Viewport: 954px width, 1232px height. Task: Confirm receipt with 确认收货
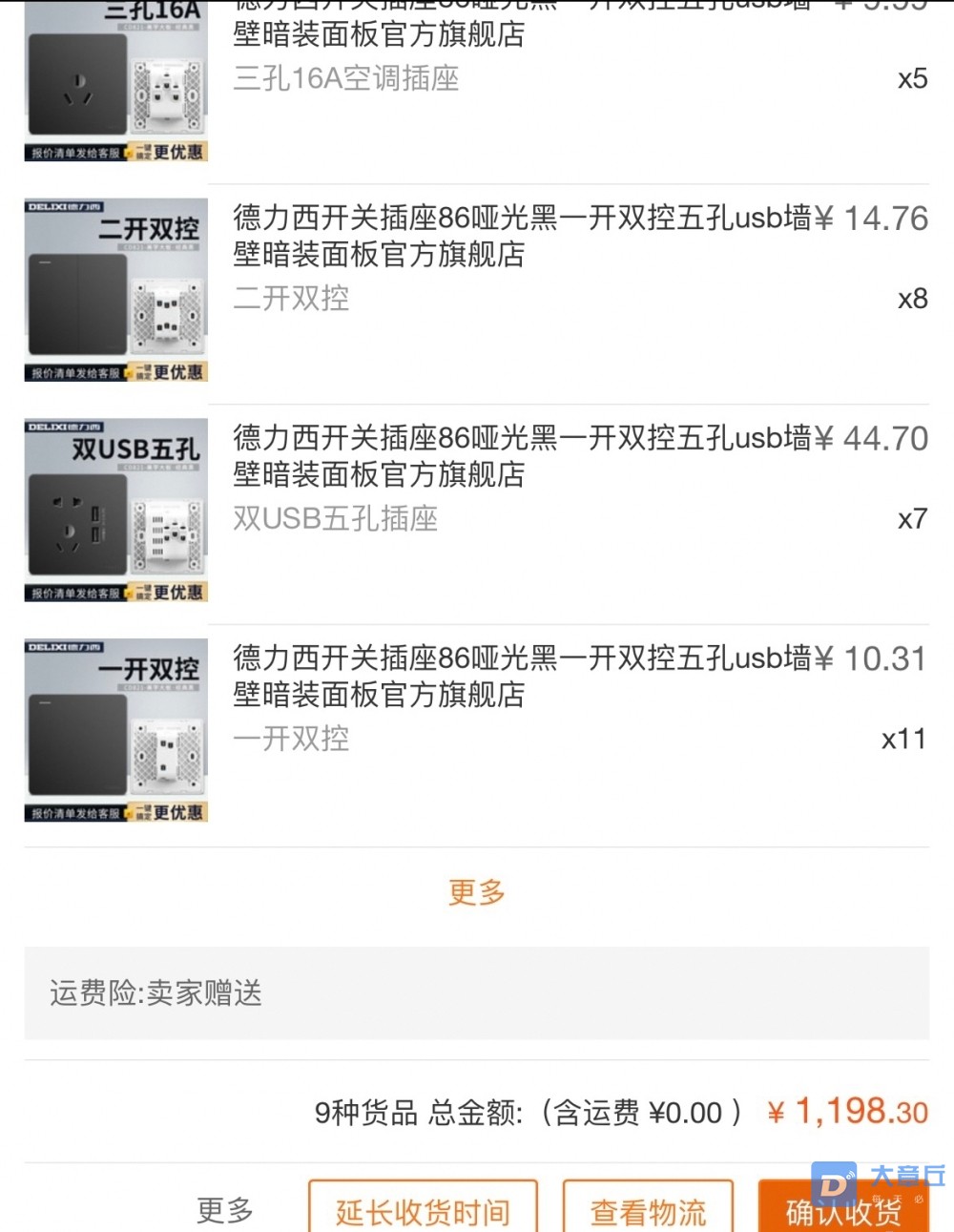coord(842,1210)
